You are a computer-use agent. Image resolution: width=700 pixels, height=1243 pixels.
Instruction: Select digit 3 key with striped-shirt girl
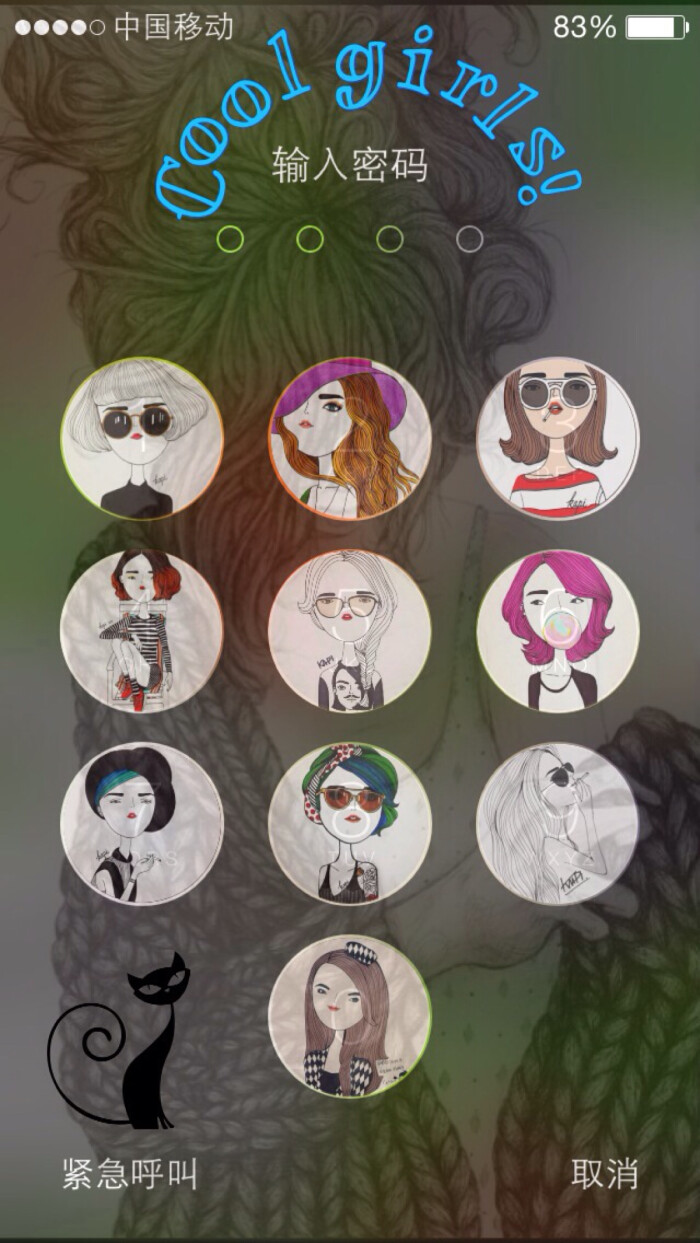557,439
